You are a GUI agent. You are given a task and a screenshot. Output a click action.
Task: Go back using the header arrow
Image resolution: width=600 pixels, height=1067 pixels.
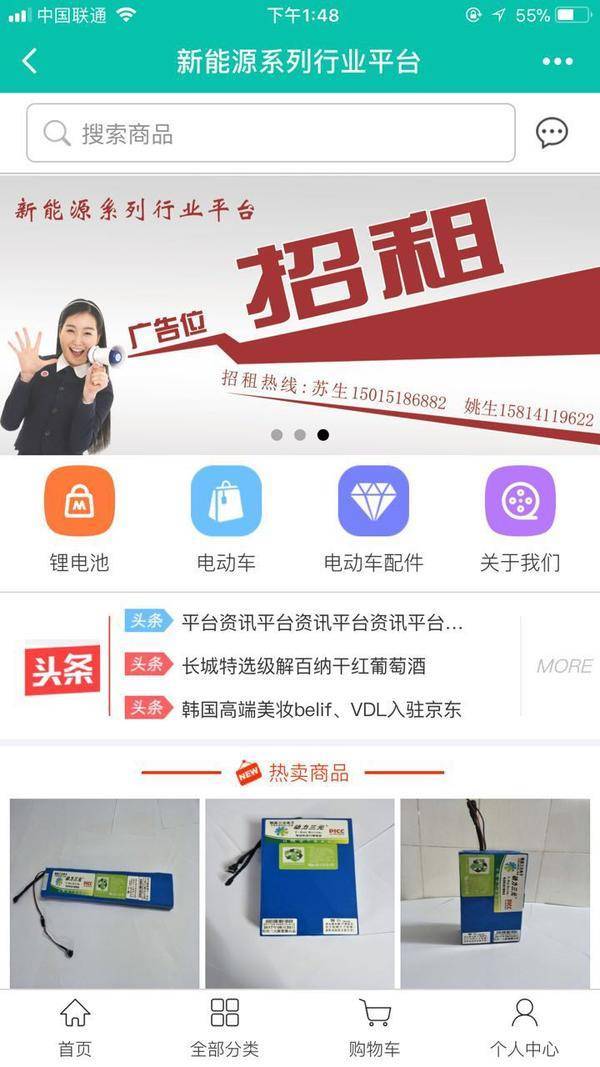pyautogui.click(x=30, y=61)
